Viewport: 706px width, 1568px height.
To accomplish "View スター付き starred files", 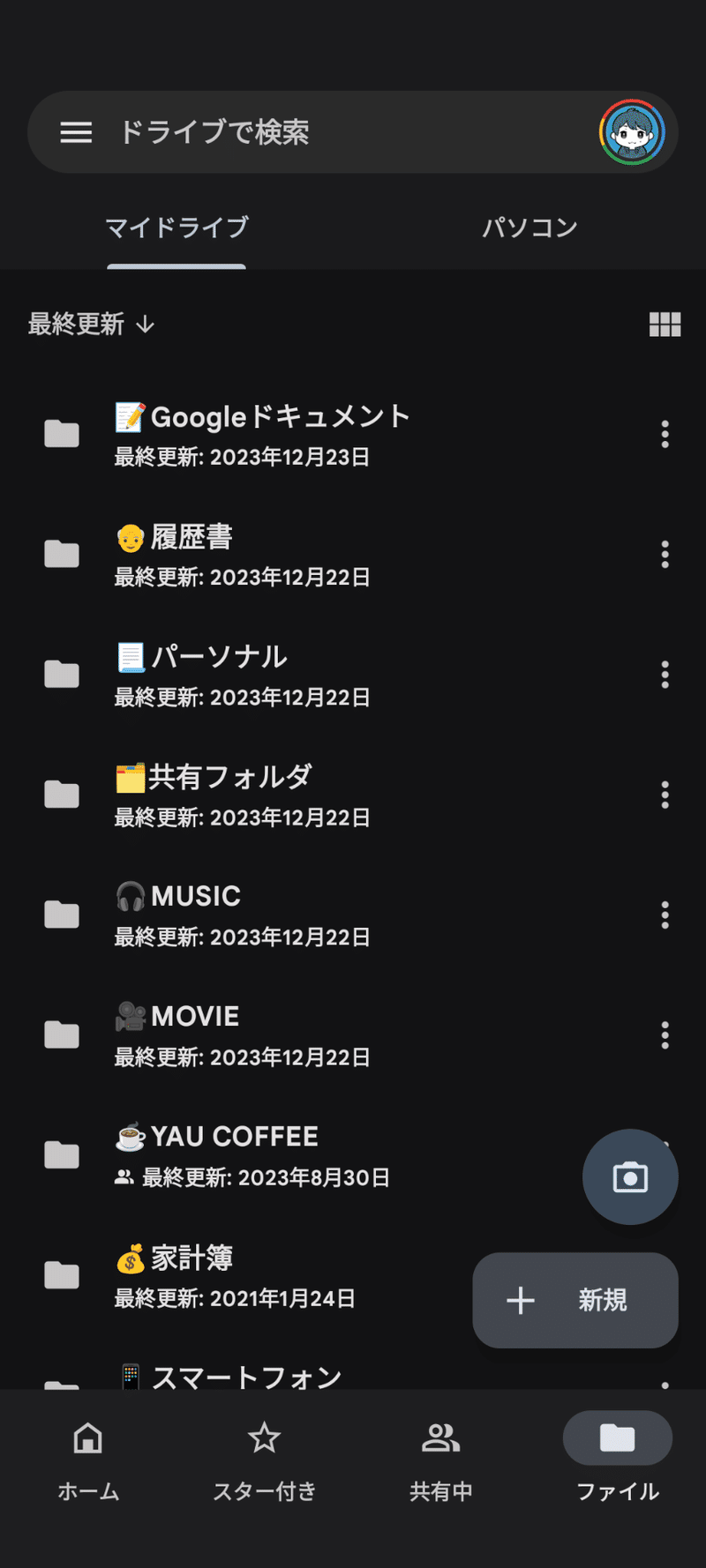I will 265,1457.
